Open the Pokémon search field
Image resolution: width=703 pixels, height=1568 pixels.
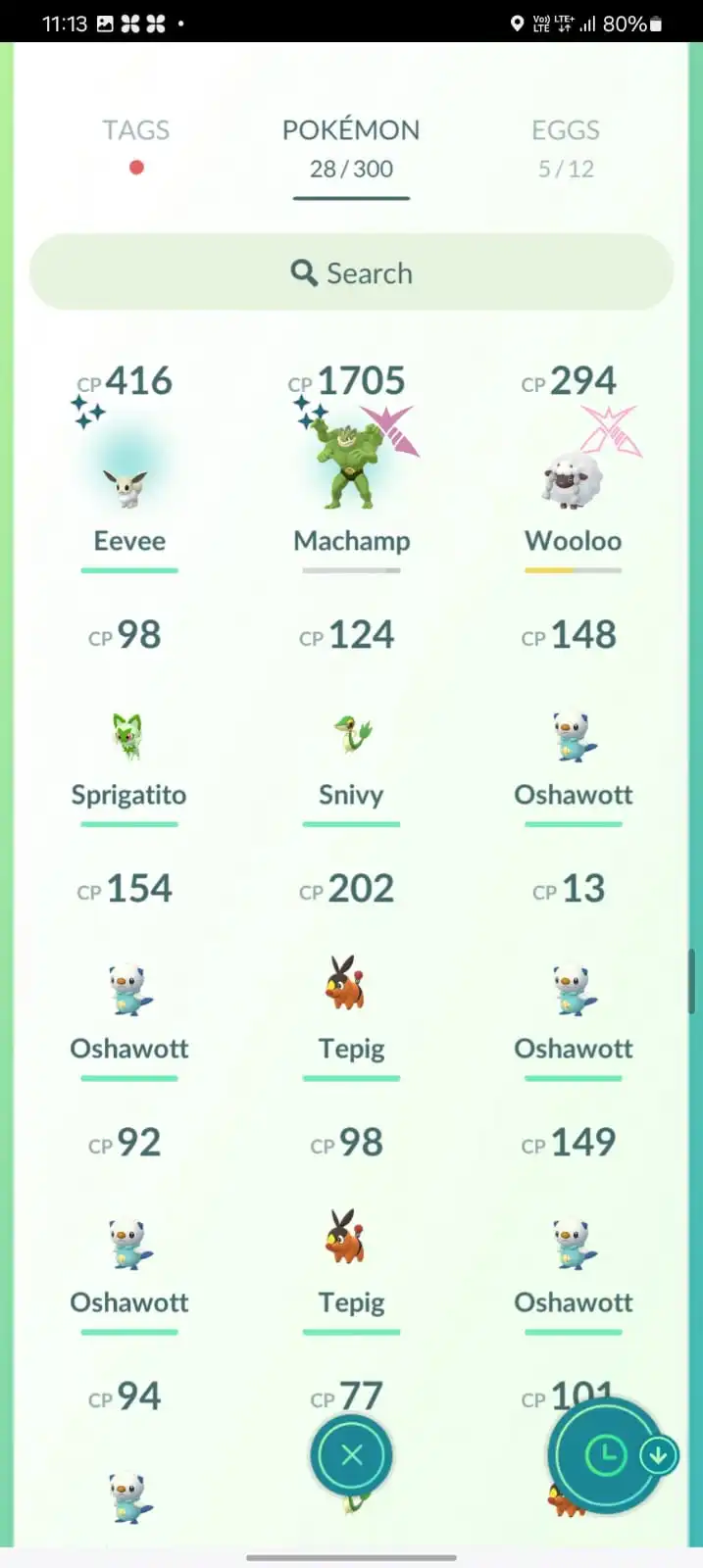pos(351,272)
